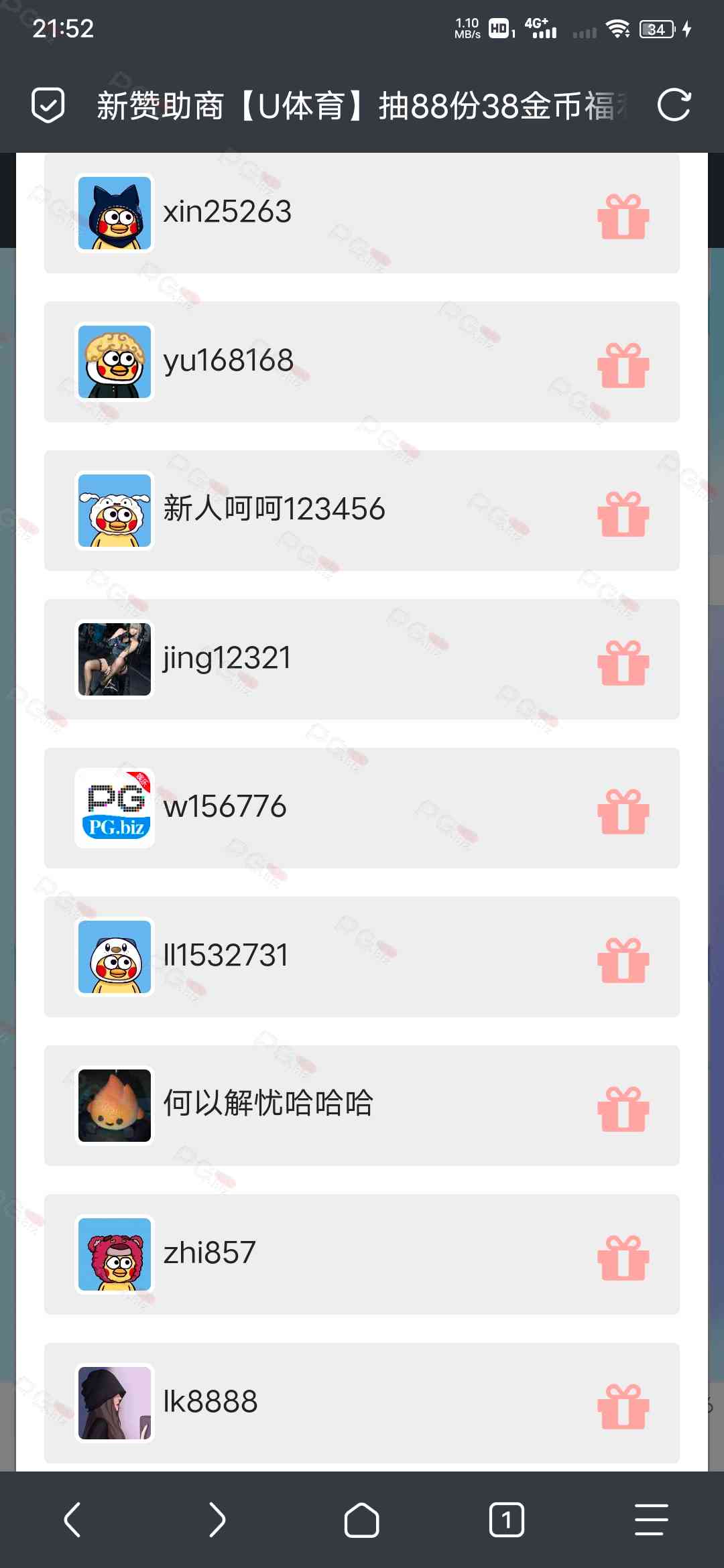This screenshot has width=724, height=1568.
Task: Tap the gift icon beside 何以解忧哈哈哈
Action: point(623,1108)
